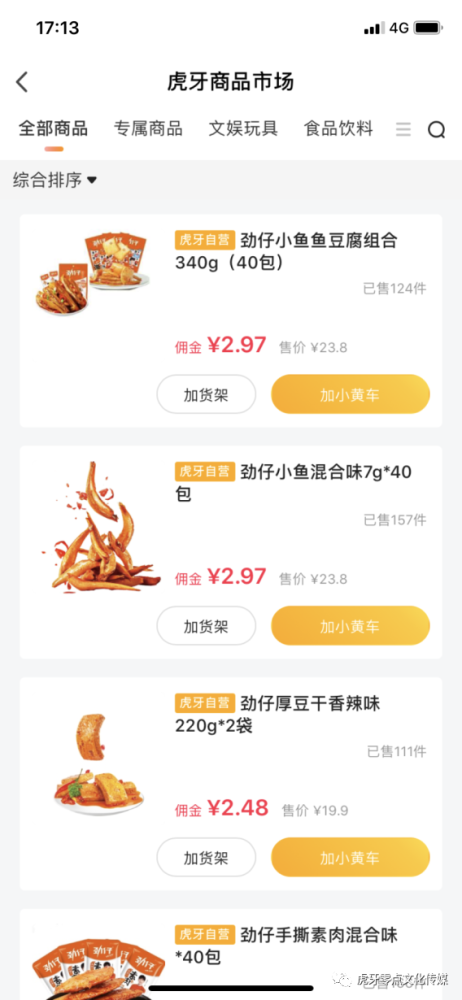Expand the category list menu icon
462x1000 pixels.
403,129
